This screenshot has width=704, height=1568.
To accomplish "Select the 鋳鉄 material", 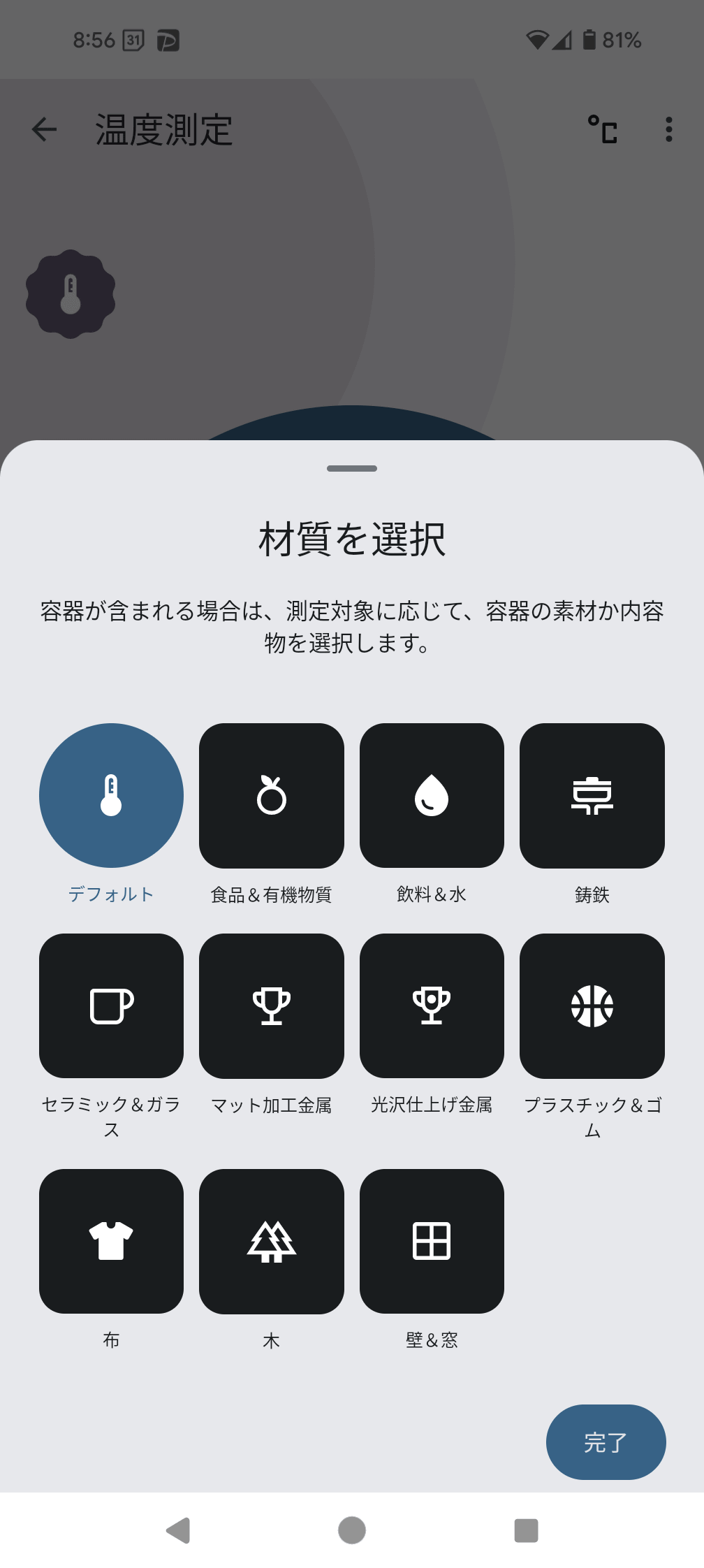I will coord(592,795).
